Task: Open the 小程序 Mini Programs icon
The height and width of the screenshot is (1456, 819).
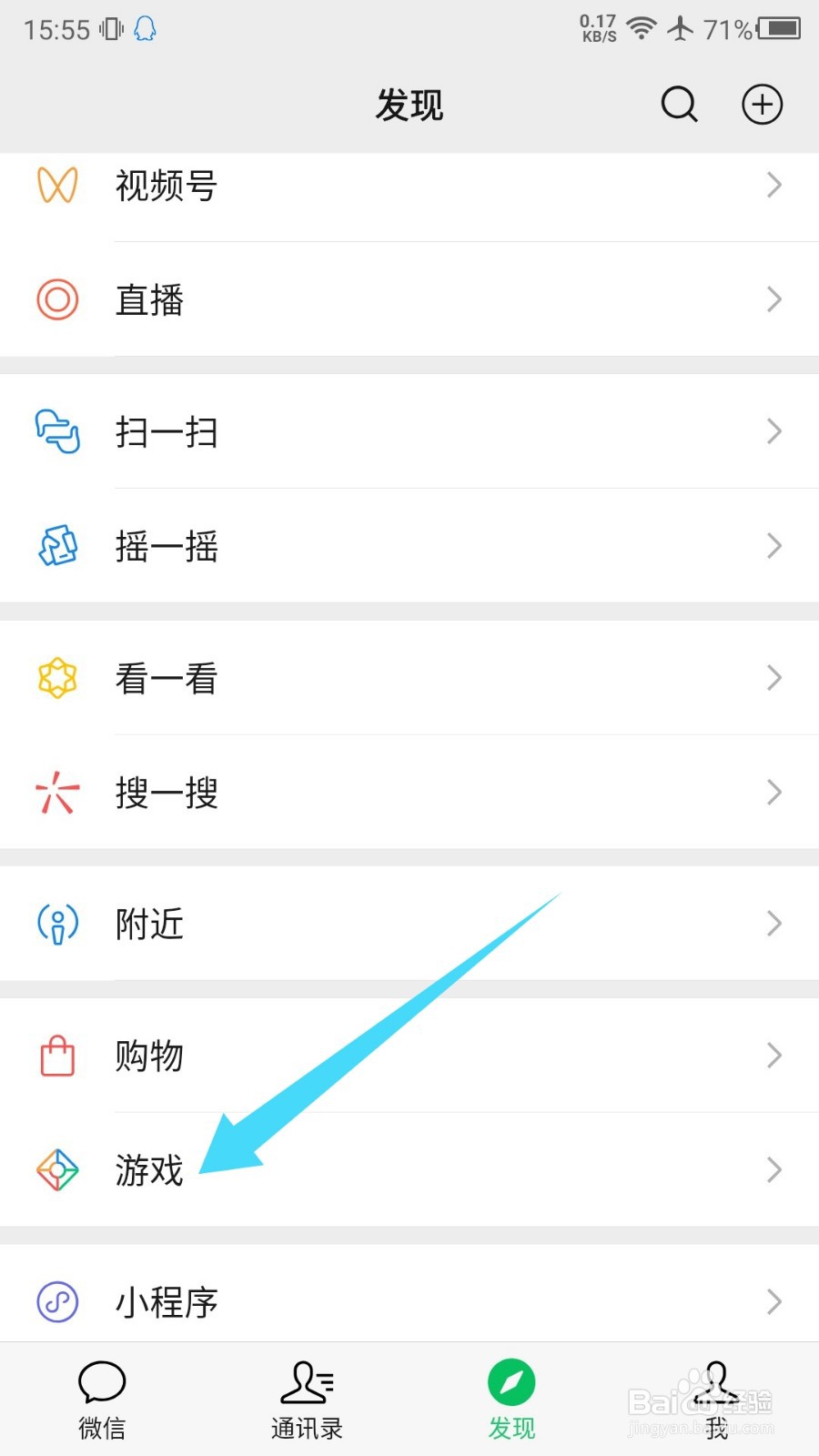Action: pos(56,1301)
